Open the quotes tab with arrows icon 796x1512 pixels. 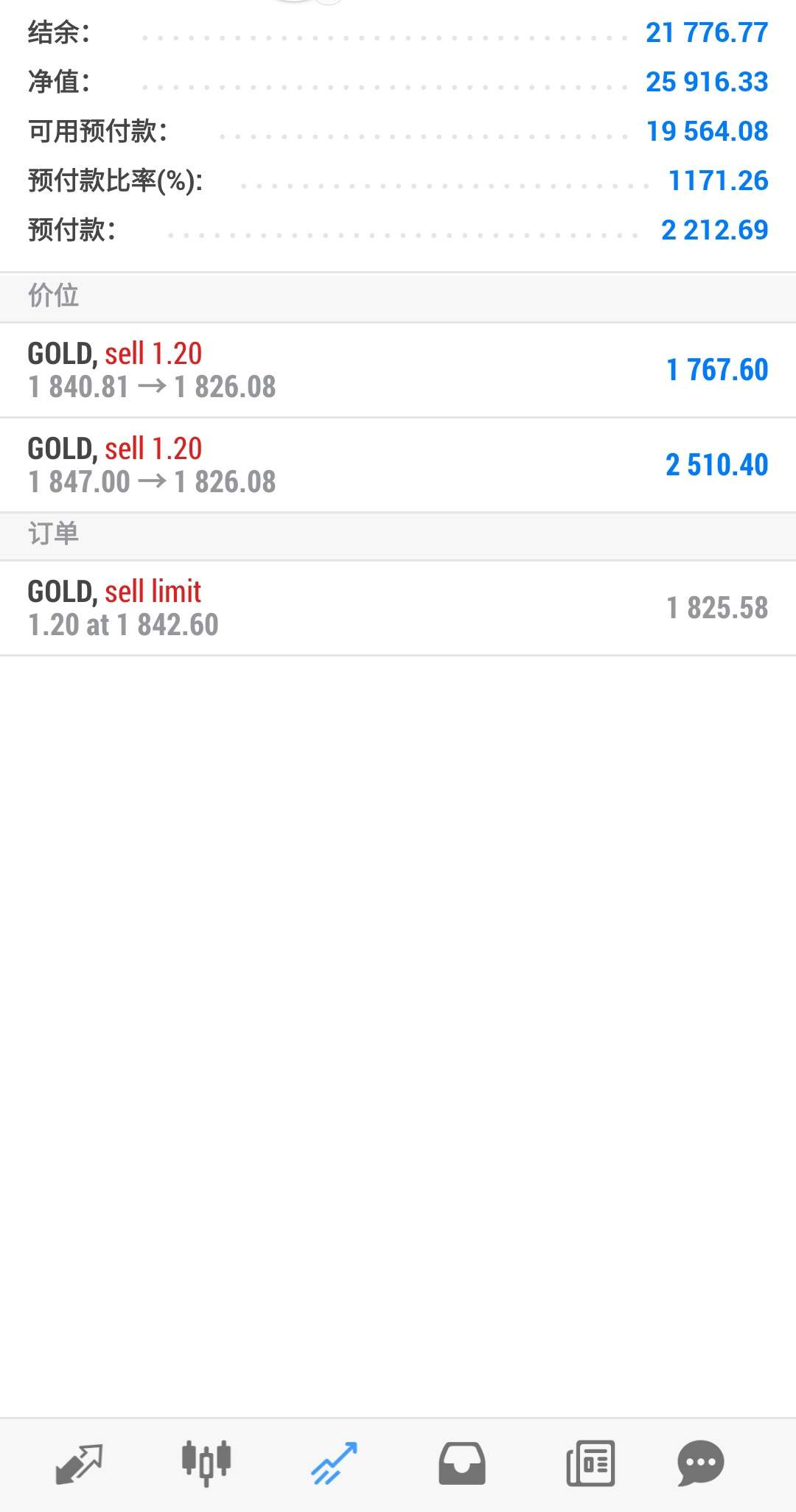click(79, 1463)
